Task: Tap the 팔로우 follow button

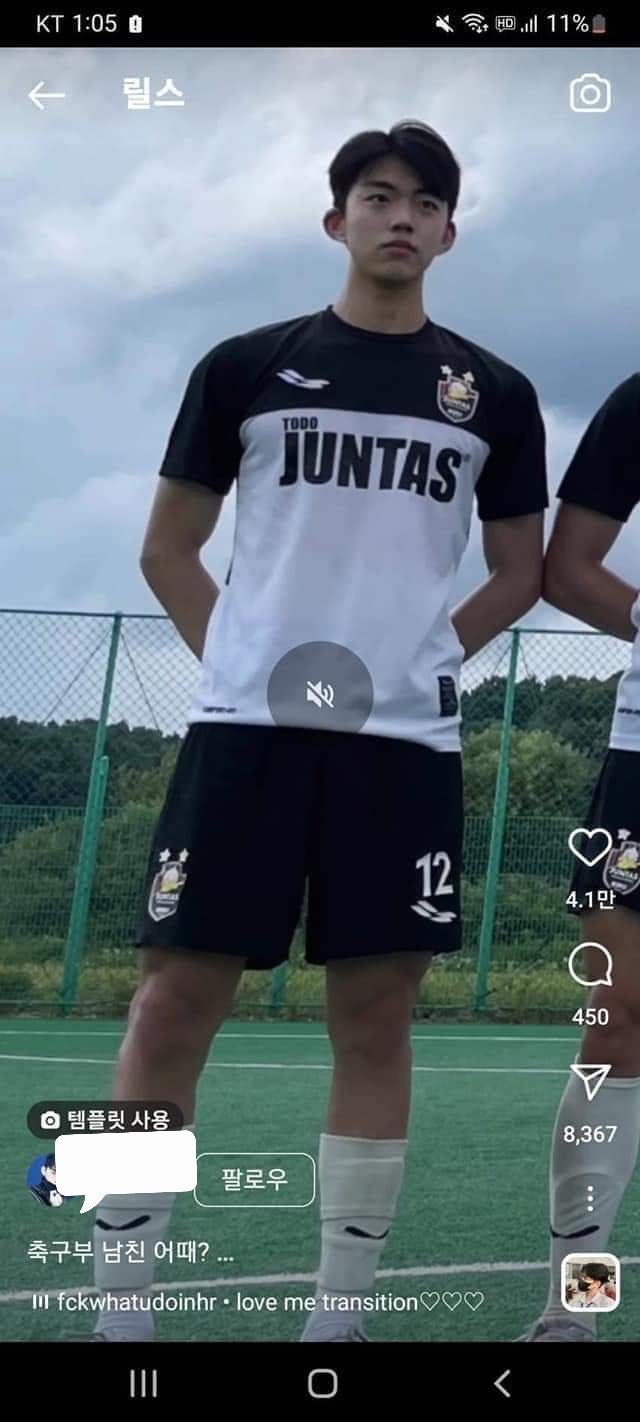Action: click(x=254, y=1180)
